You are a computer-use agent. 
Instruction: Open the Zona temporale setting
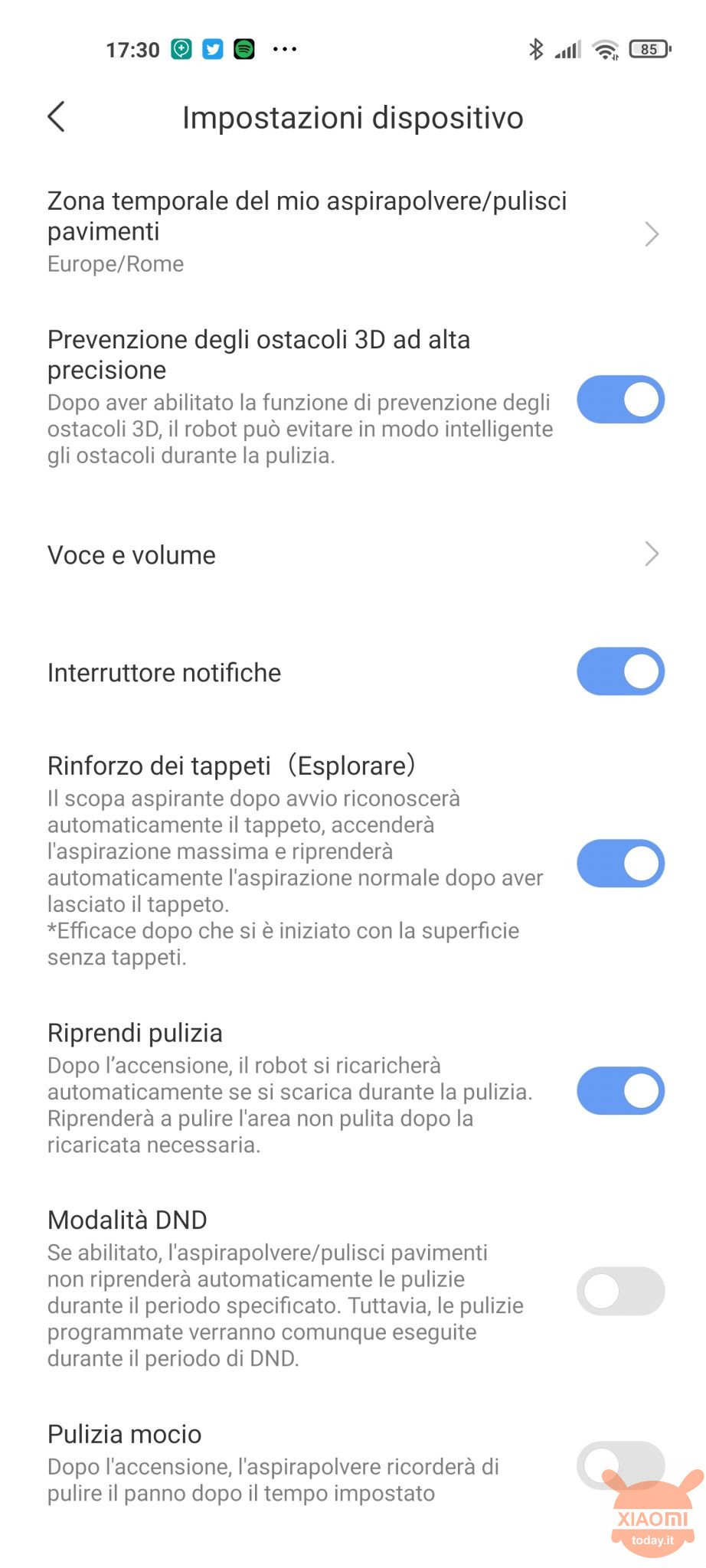pos(353,232)
